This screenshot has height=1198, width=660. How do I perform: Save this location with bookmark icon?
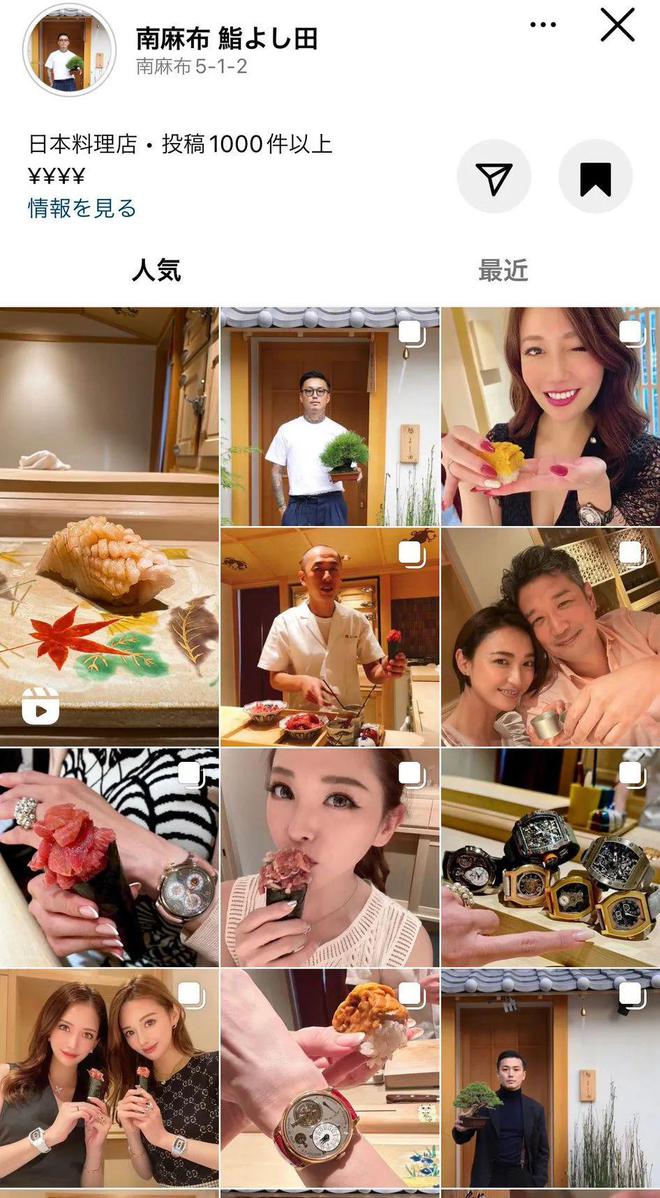[x=595, y=177]
